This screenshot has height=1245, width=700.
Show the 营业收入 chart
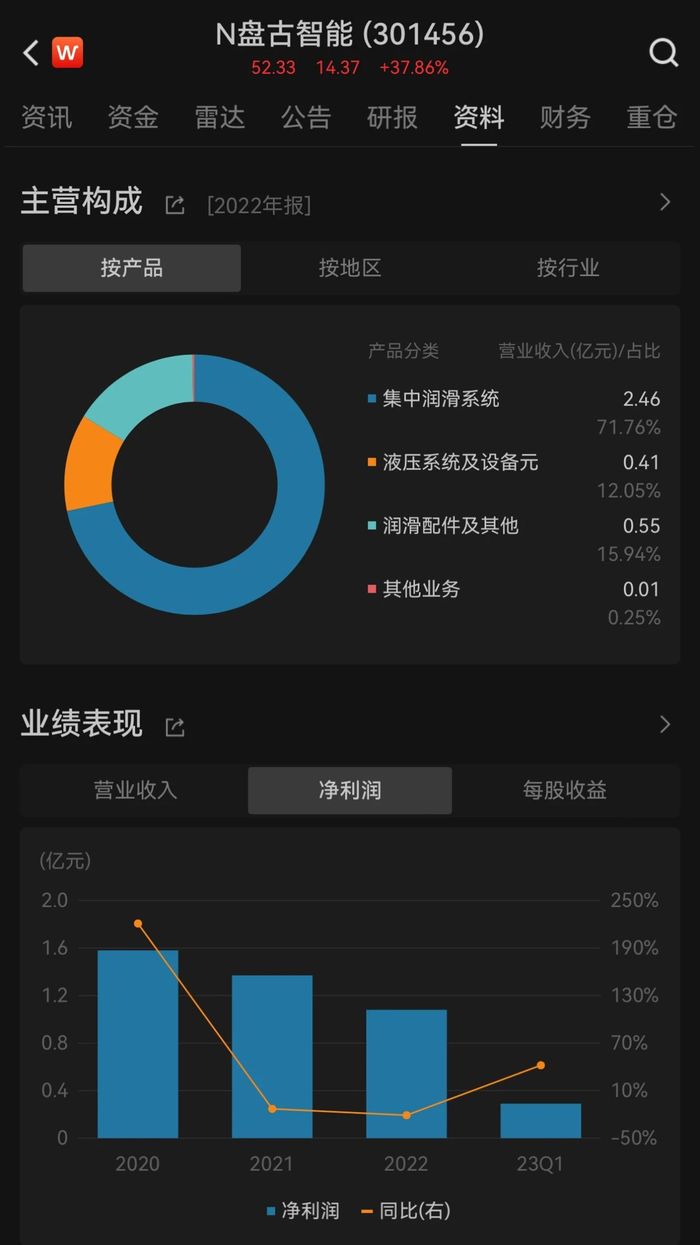point(135,790)
